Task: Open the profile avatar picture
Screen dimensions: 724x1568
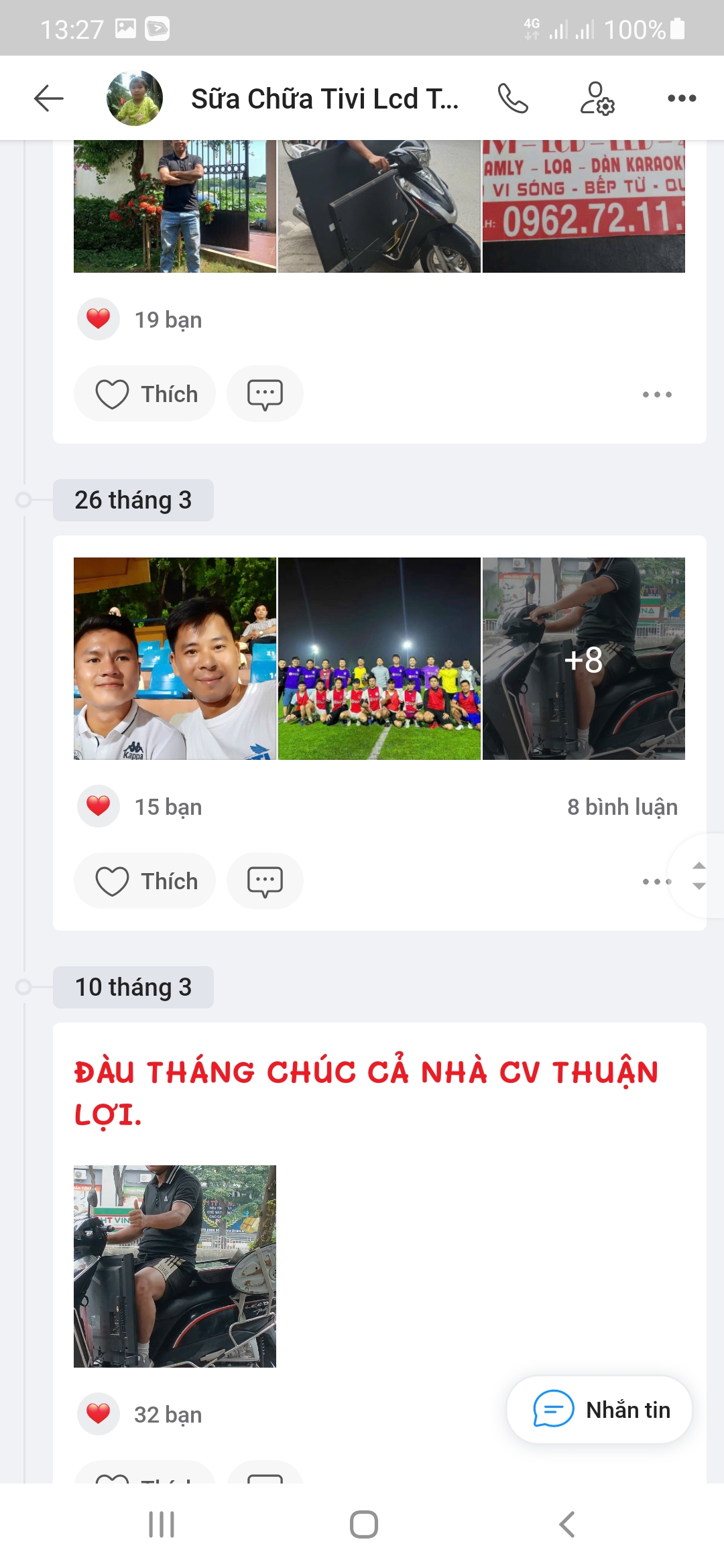Action: click(x=135, y=99)
